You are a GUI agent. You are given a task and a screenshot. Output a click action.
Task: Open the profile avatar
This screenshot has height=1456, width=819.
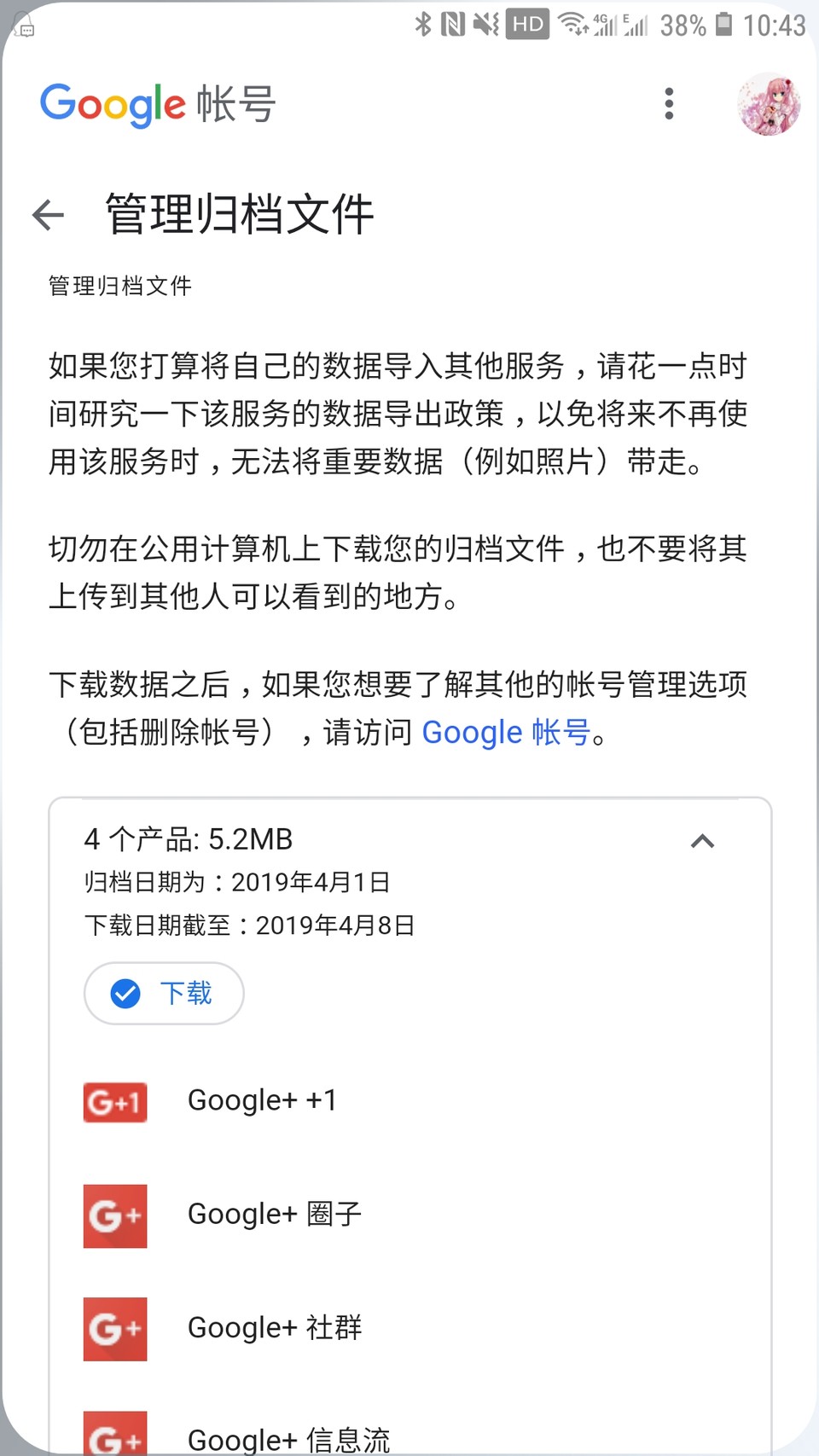coord(769,104)
